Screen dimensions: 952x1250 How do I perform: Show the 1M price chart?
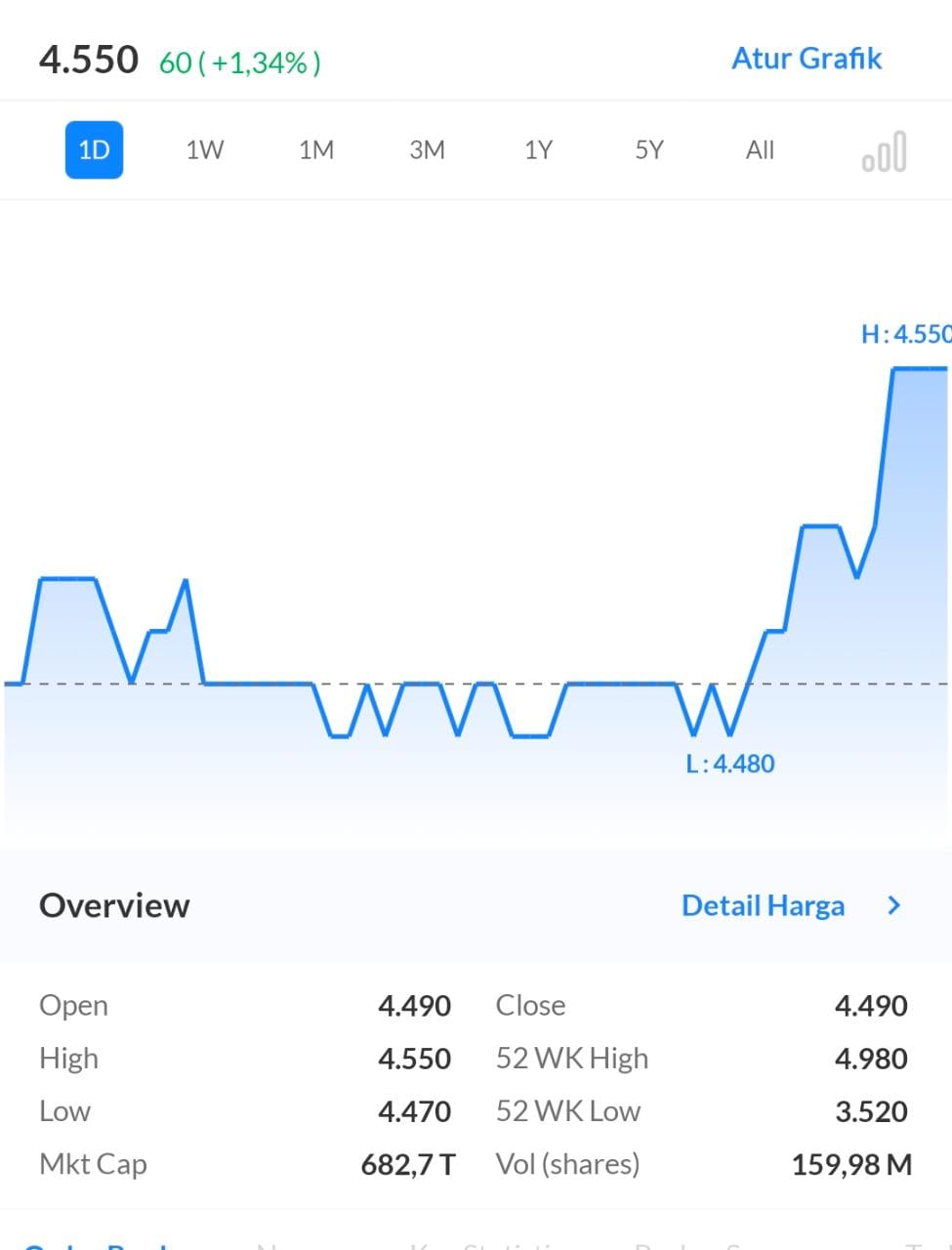point(316,150)
